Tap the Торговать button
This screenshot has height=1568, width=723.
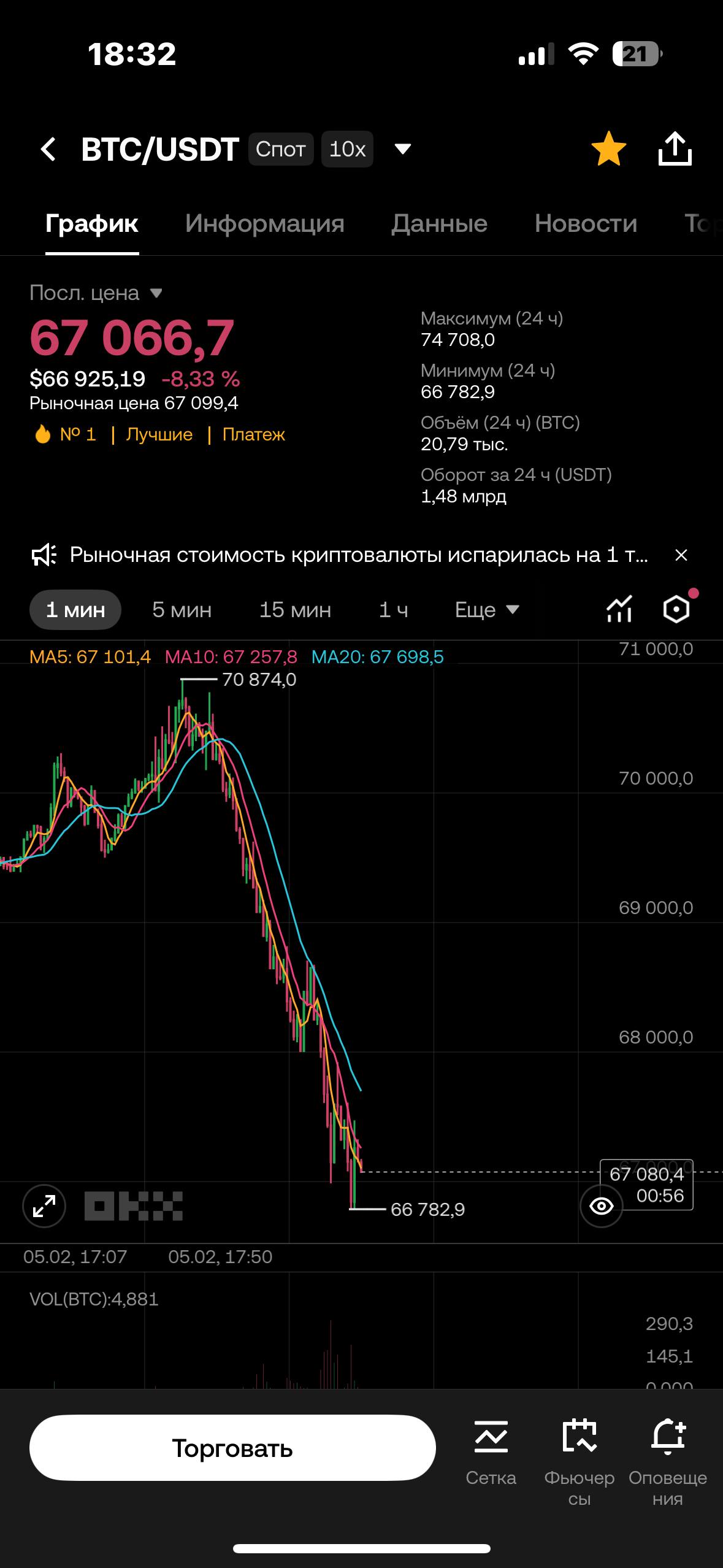pos(232,1448)
